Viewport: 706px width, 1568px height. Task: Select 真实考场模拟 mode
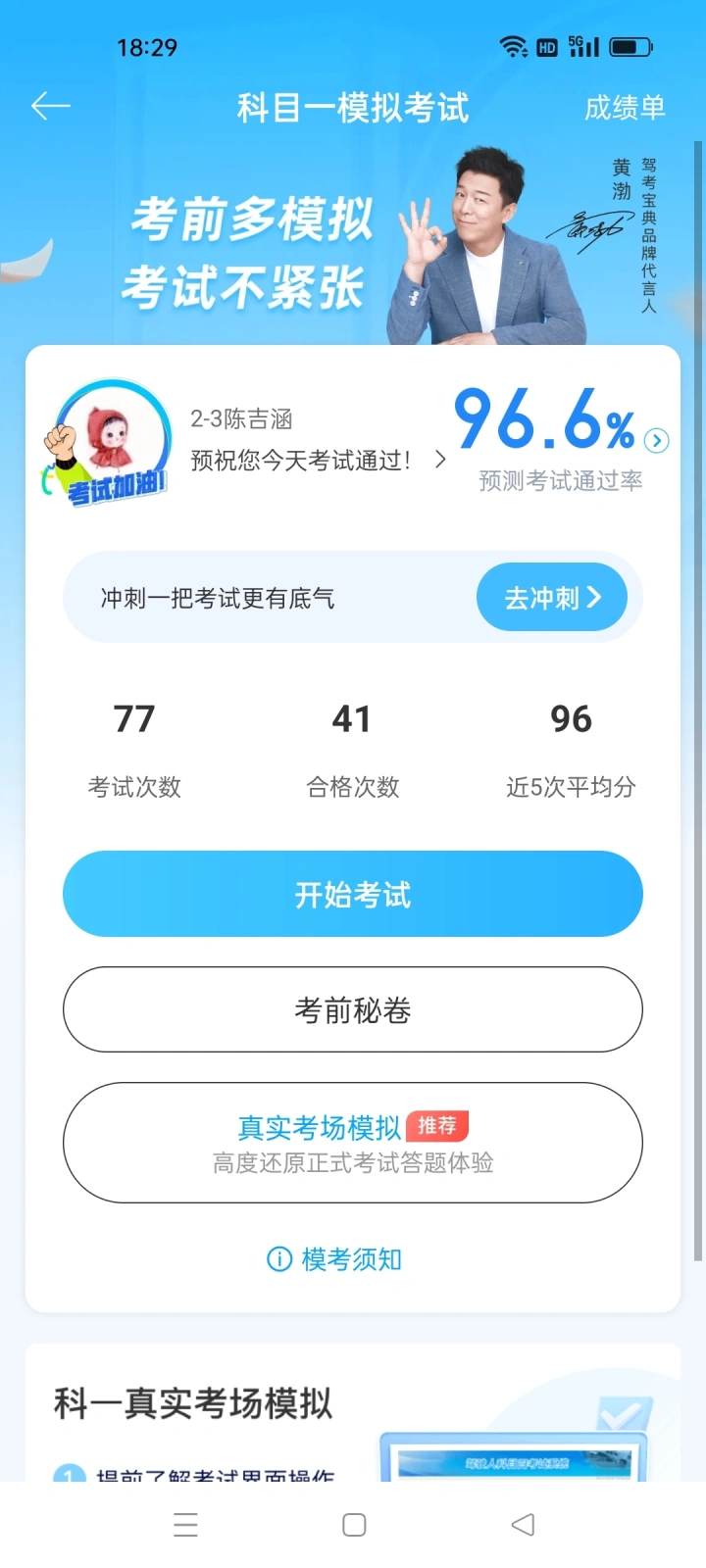coord(353,1143)
